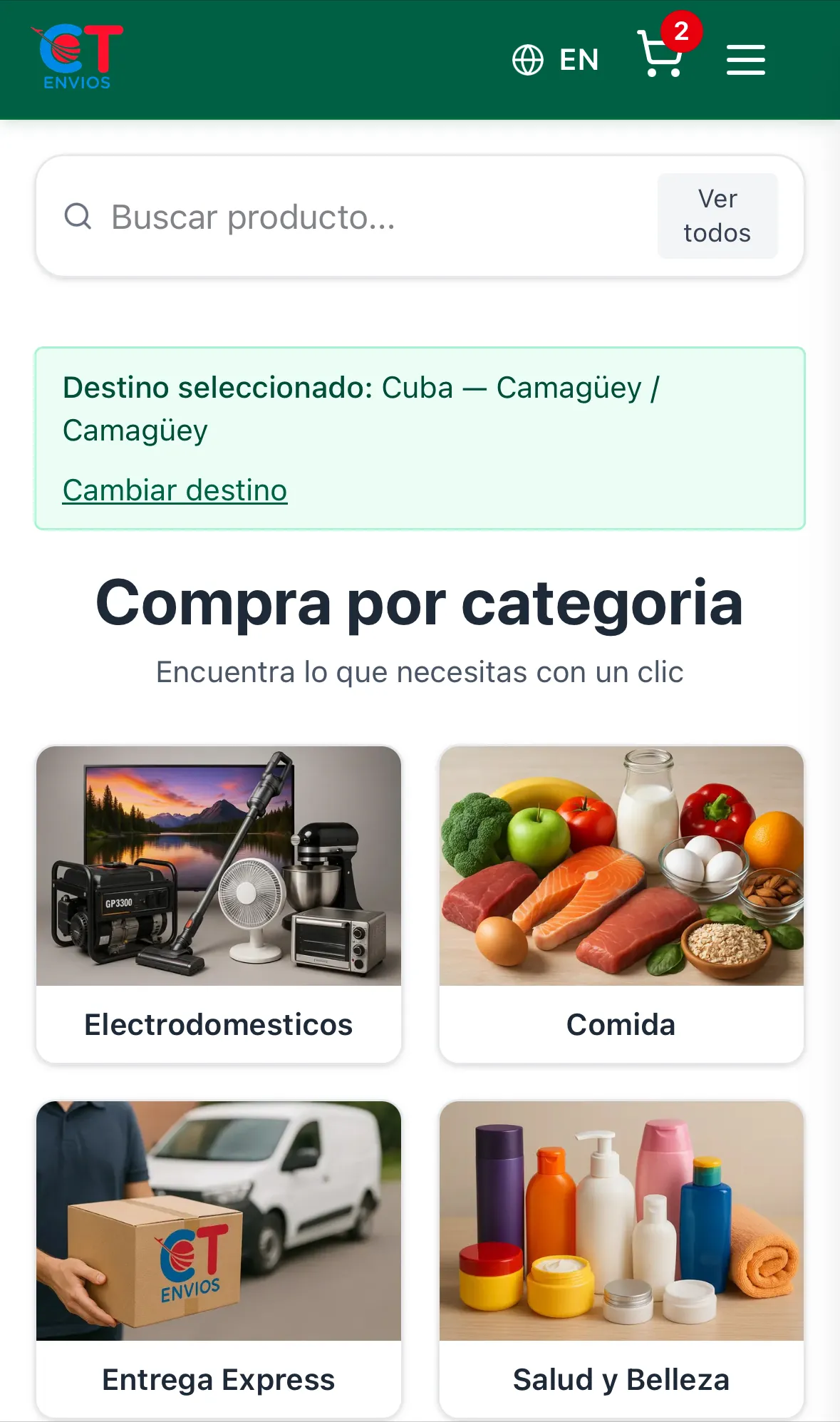Tap the Comida category title text

[x=621, y=1024]
